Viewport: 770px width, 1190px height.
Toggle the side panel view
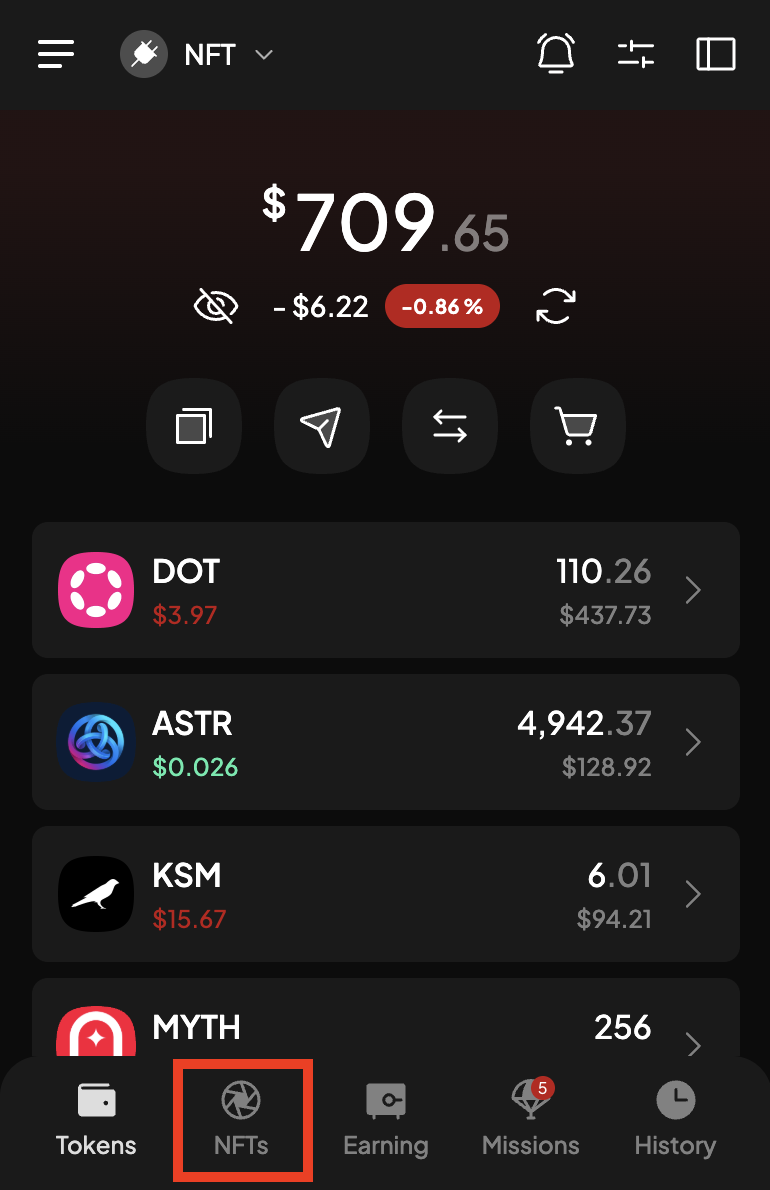(x=716, y=54)
